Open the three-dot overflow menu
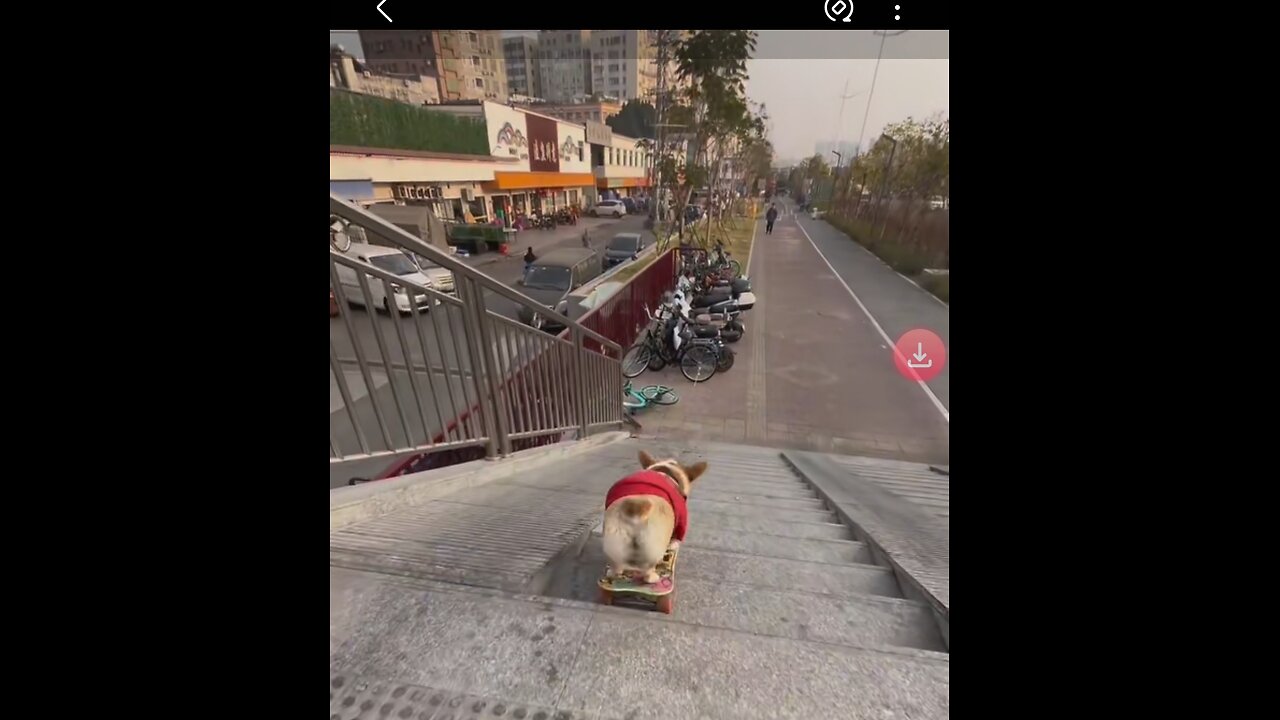The height and width of the screenshot is (720, 1280). (897, 12)
